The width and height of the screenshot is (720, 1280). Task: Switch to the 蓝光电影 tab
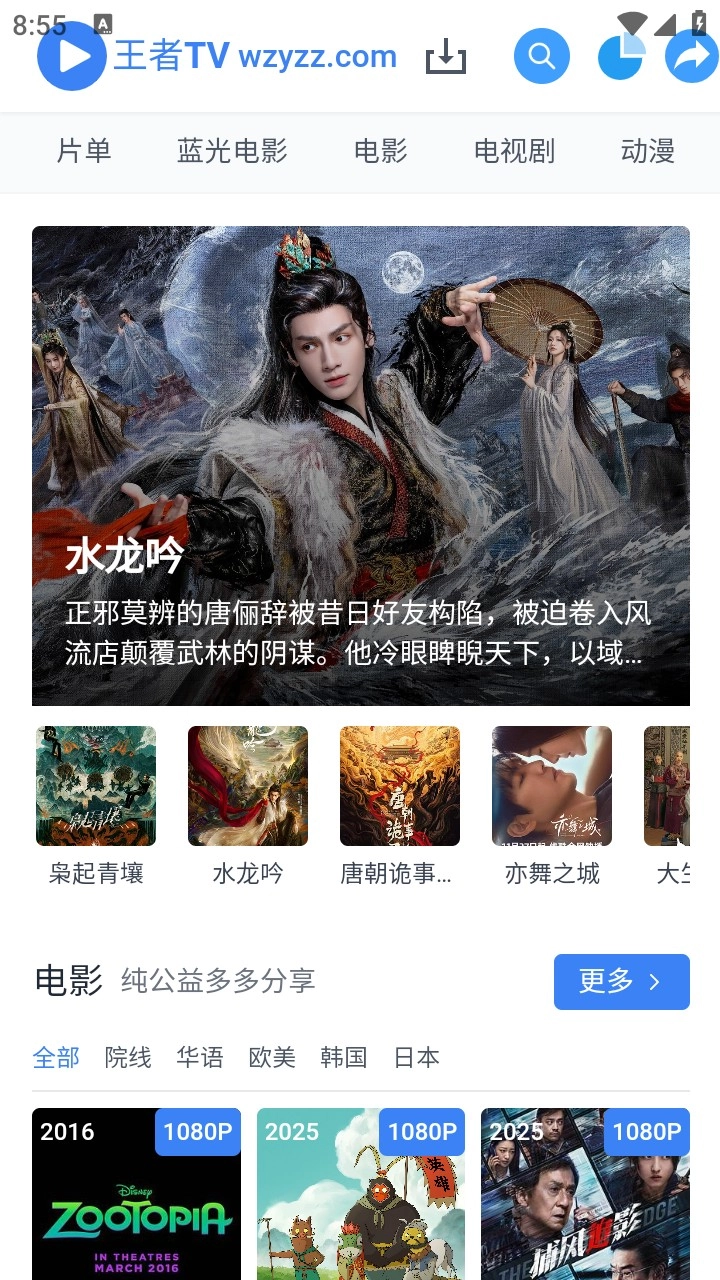(232, 151)
